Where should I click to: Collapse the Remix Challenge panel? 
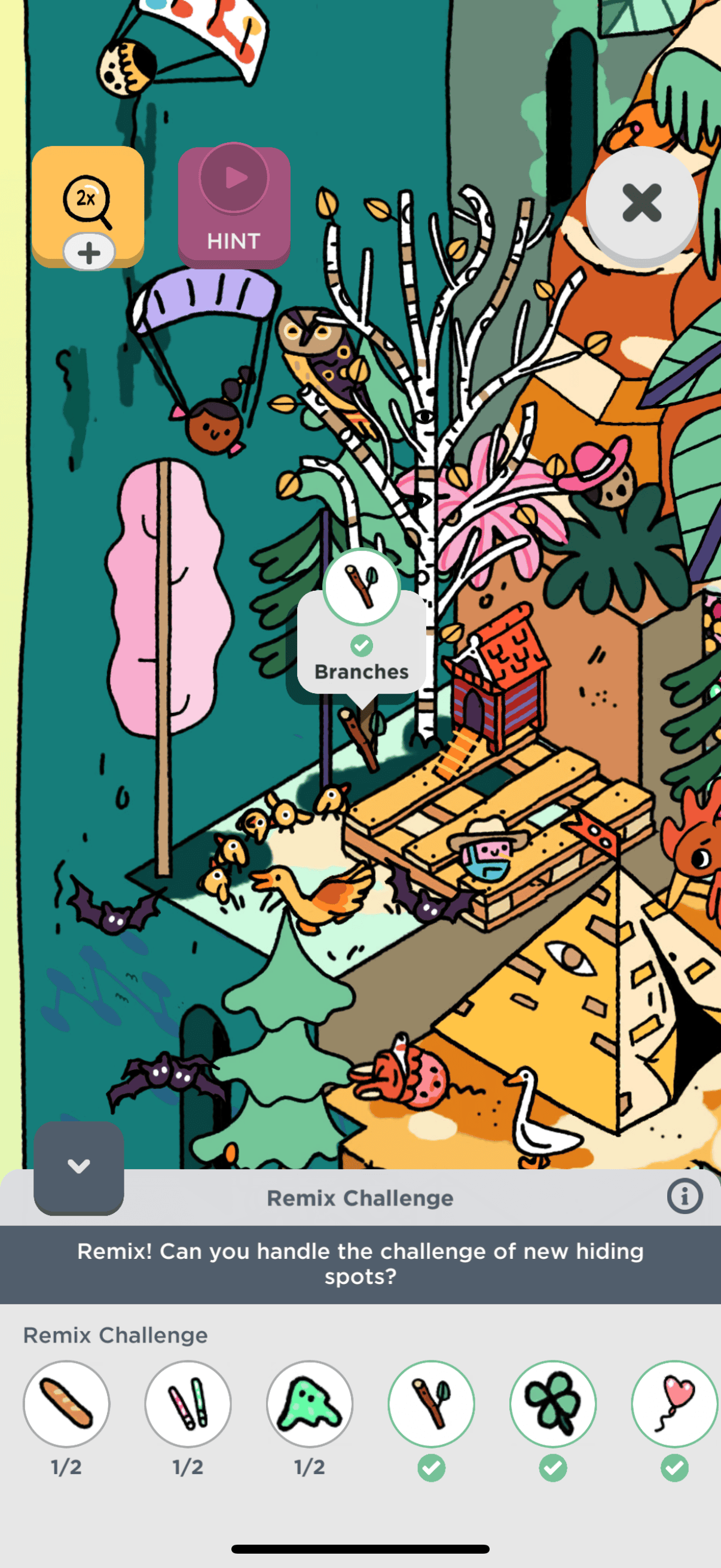point(78,1167)
